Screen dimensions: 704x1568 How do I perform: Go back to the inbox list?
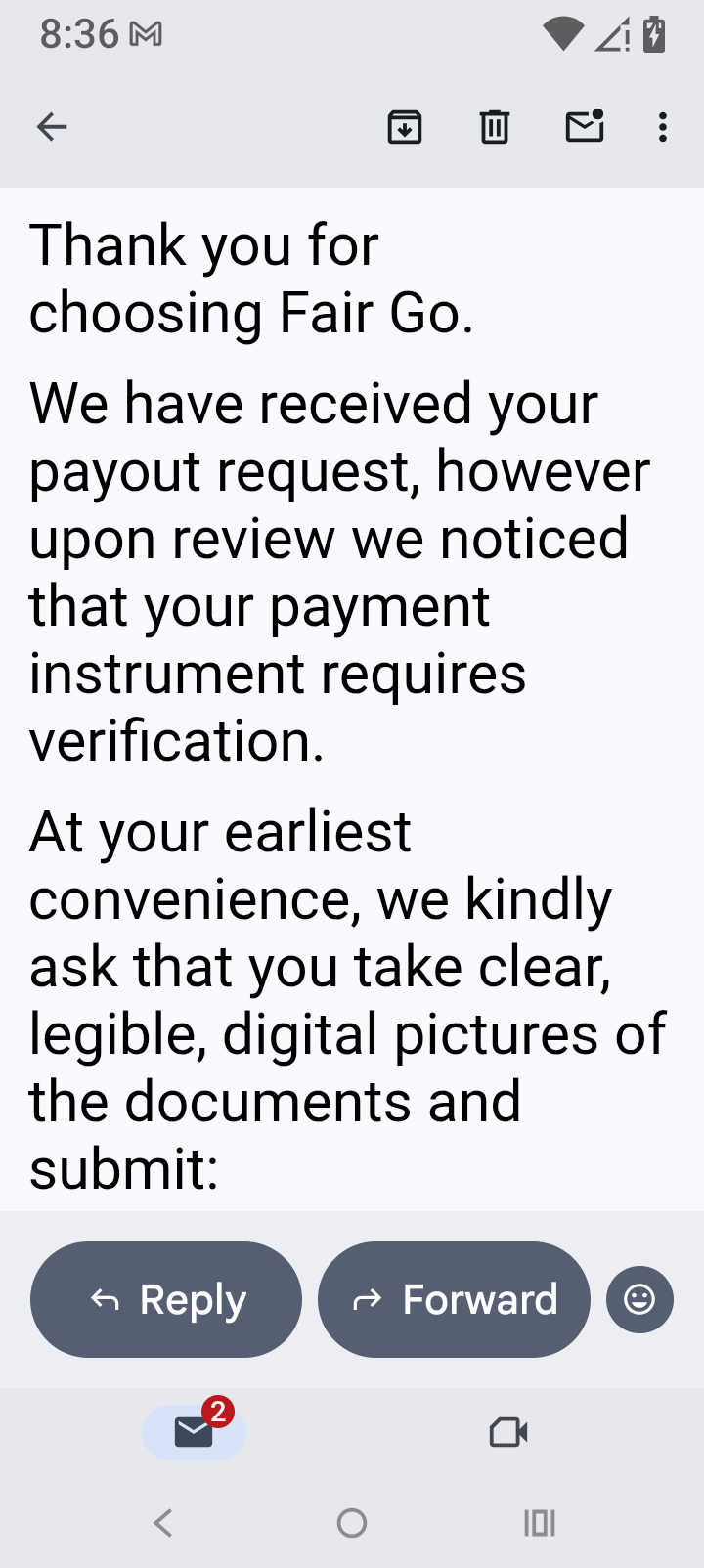tap(52, 127)
